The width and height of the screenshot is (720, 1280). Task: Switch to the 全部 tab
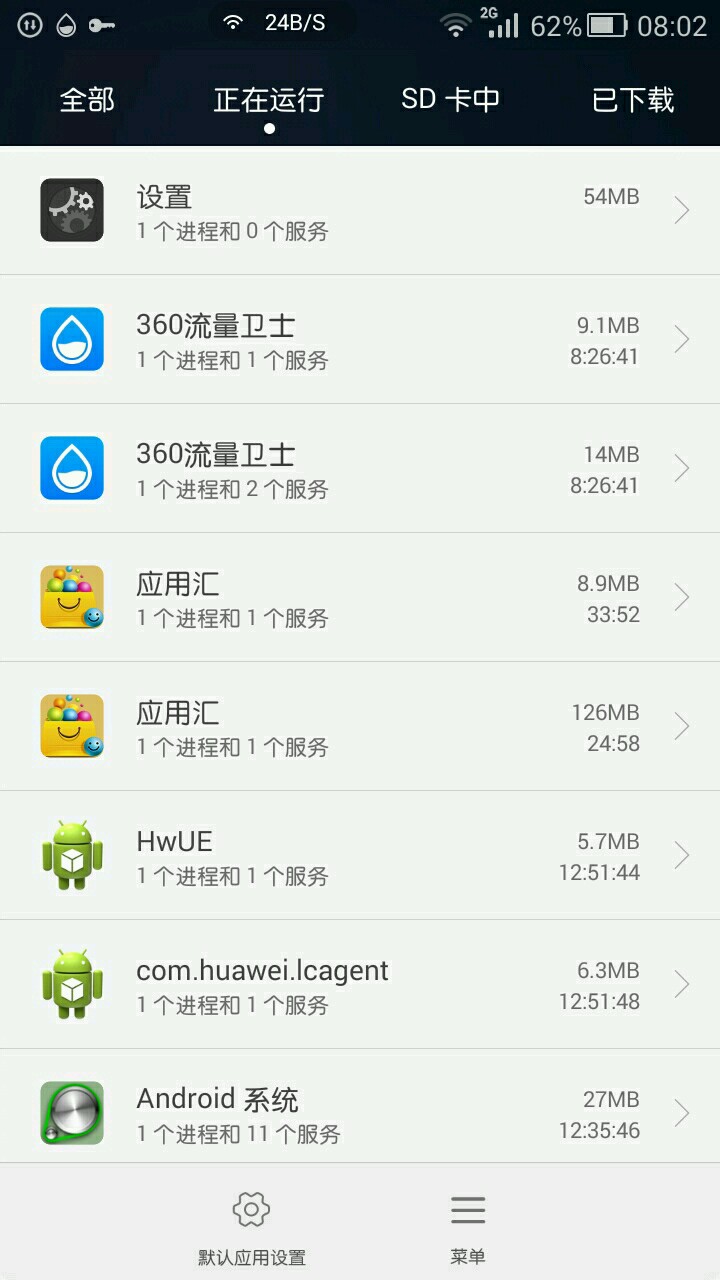tap(87, 100)
